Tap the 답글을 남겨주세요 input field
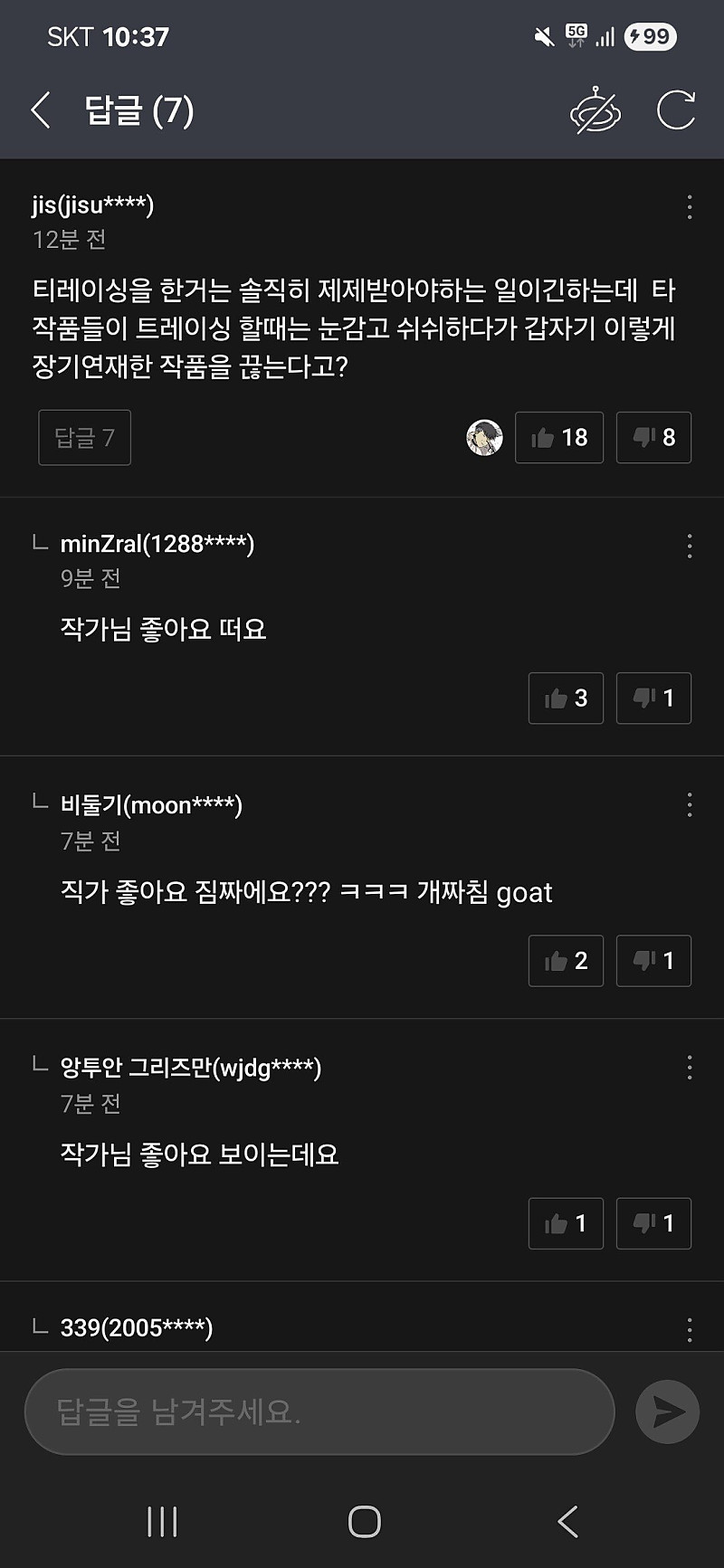The height and width of the screenshot is (1568, 724). (x=317, y=1411)
